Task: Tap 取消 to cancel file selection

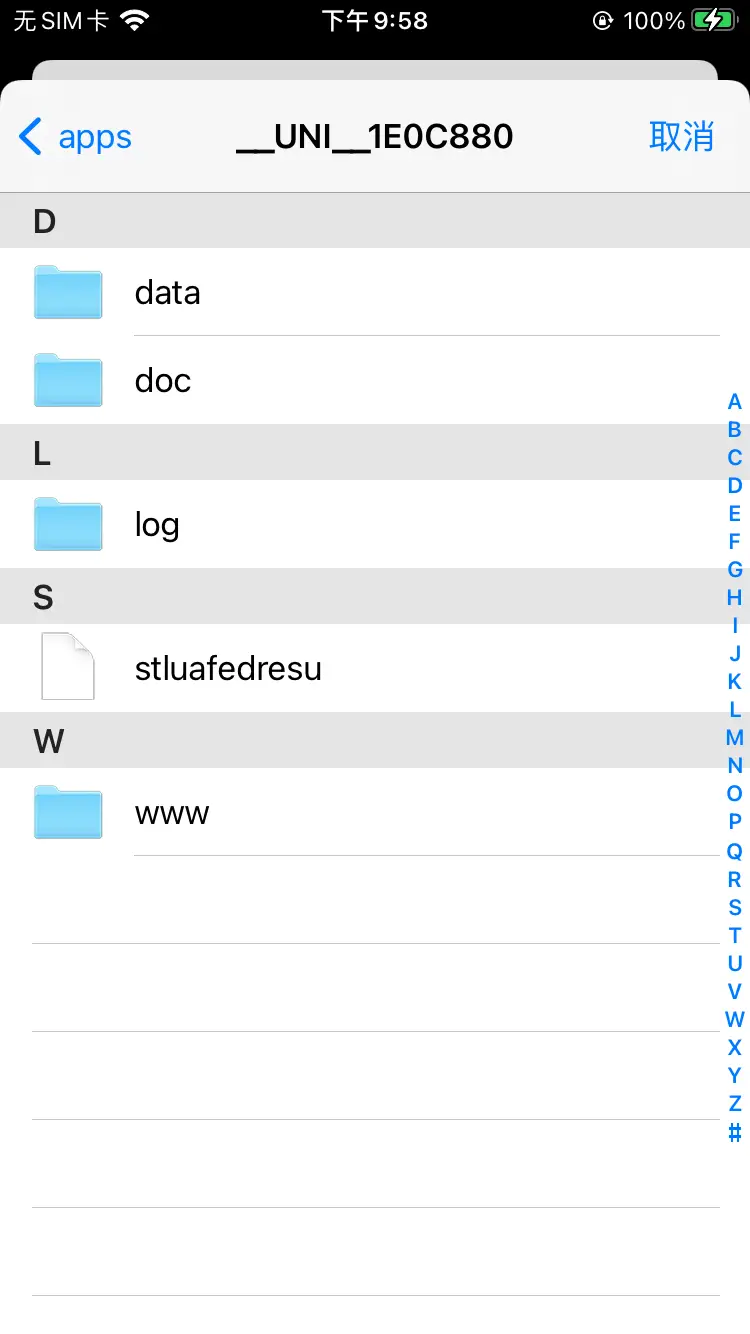Action: click(681, 136)
